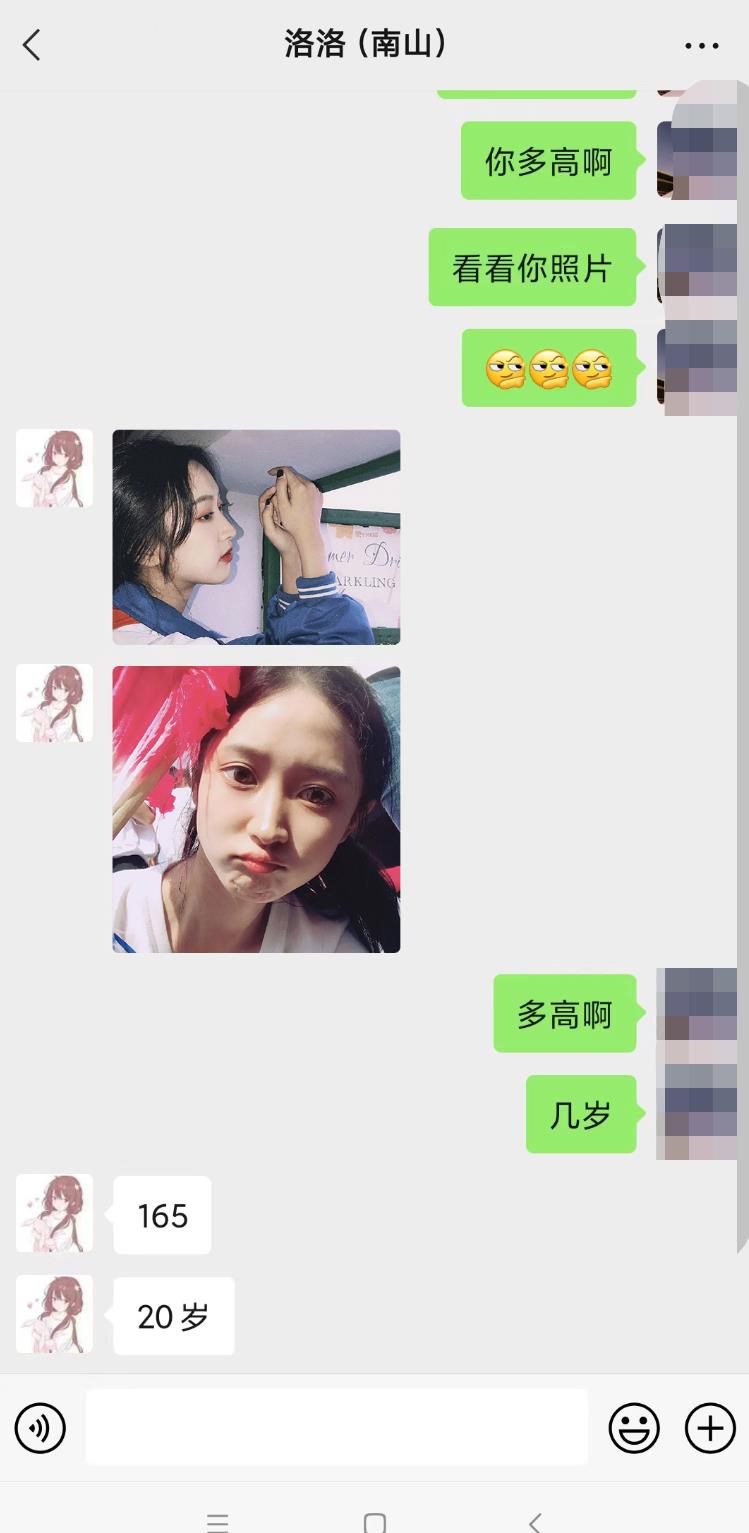Open 洛洛's avatar next to 165
The height and width of the screenshot is (1533, 749).
(54, 1213)
